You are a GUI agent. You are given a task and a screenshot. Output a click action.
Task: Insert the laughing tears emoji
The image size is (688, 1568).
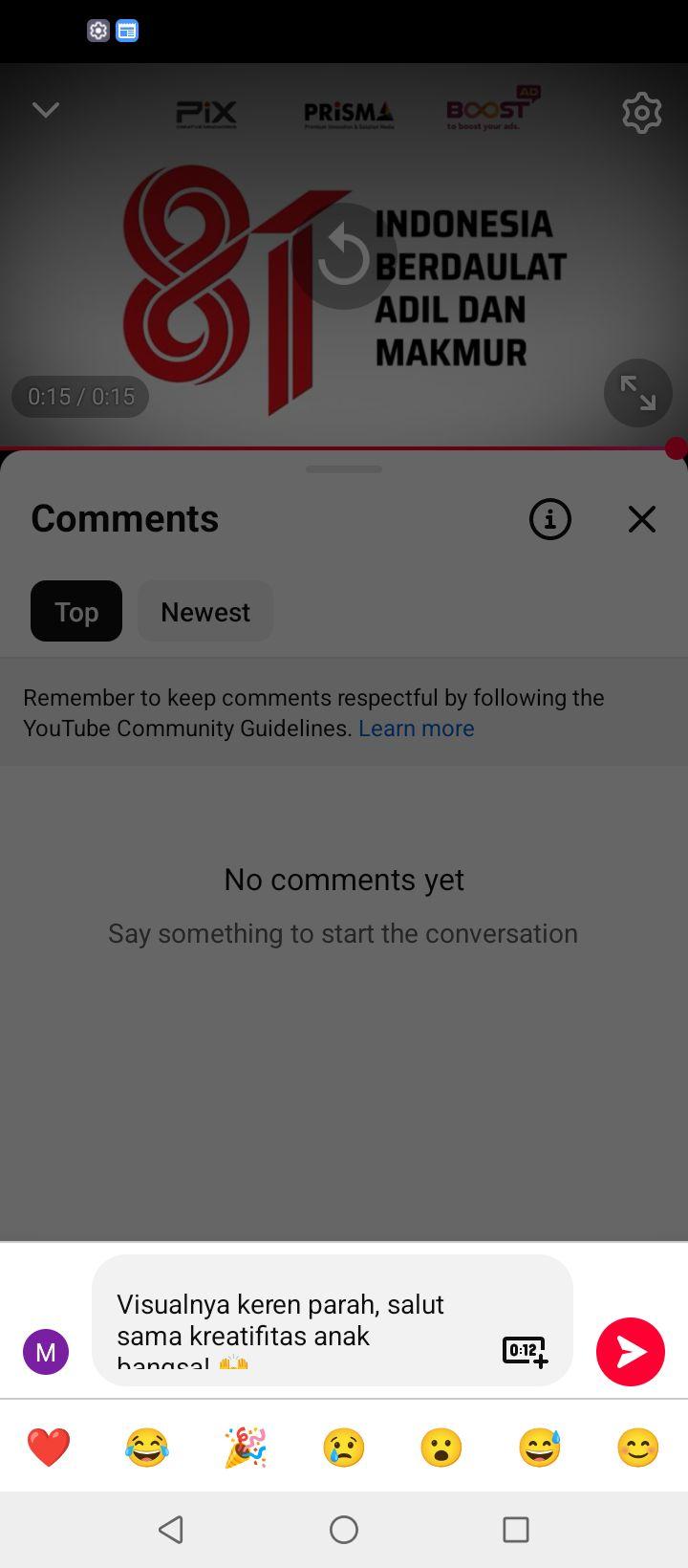[147, 1447]
